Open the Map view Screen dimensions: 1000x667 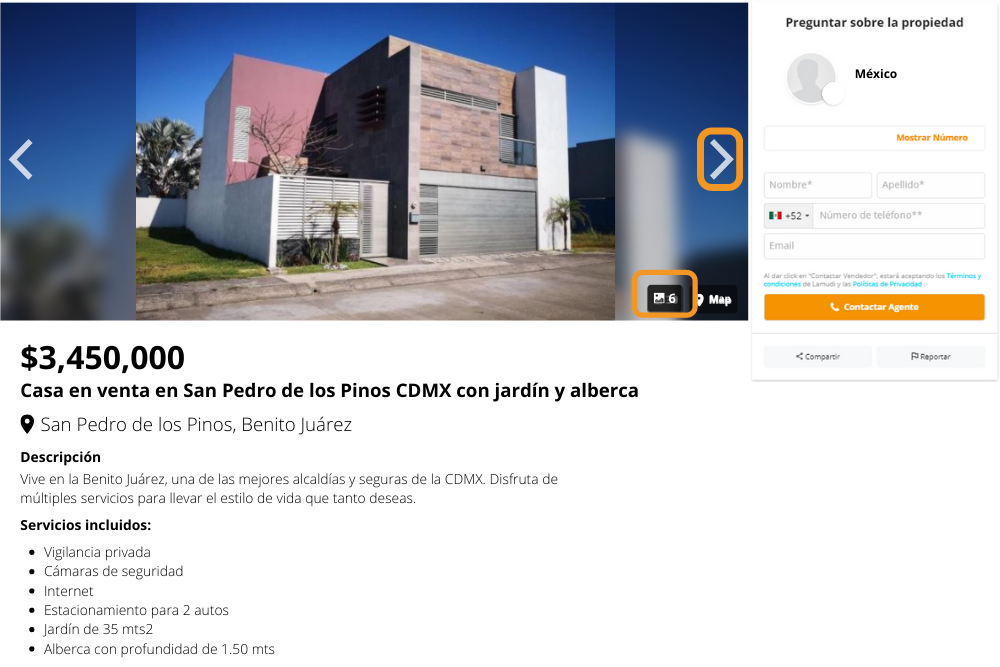(713, 299)
